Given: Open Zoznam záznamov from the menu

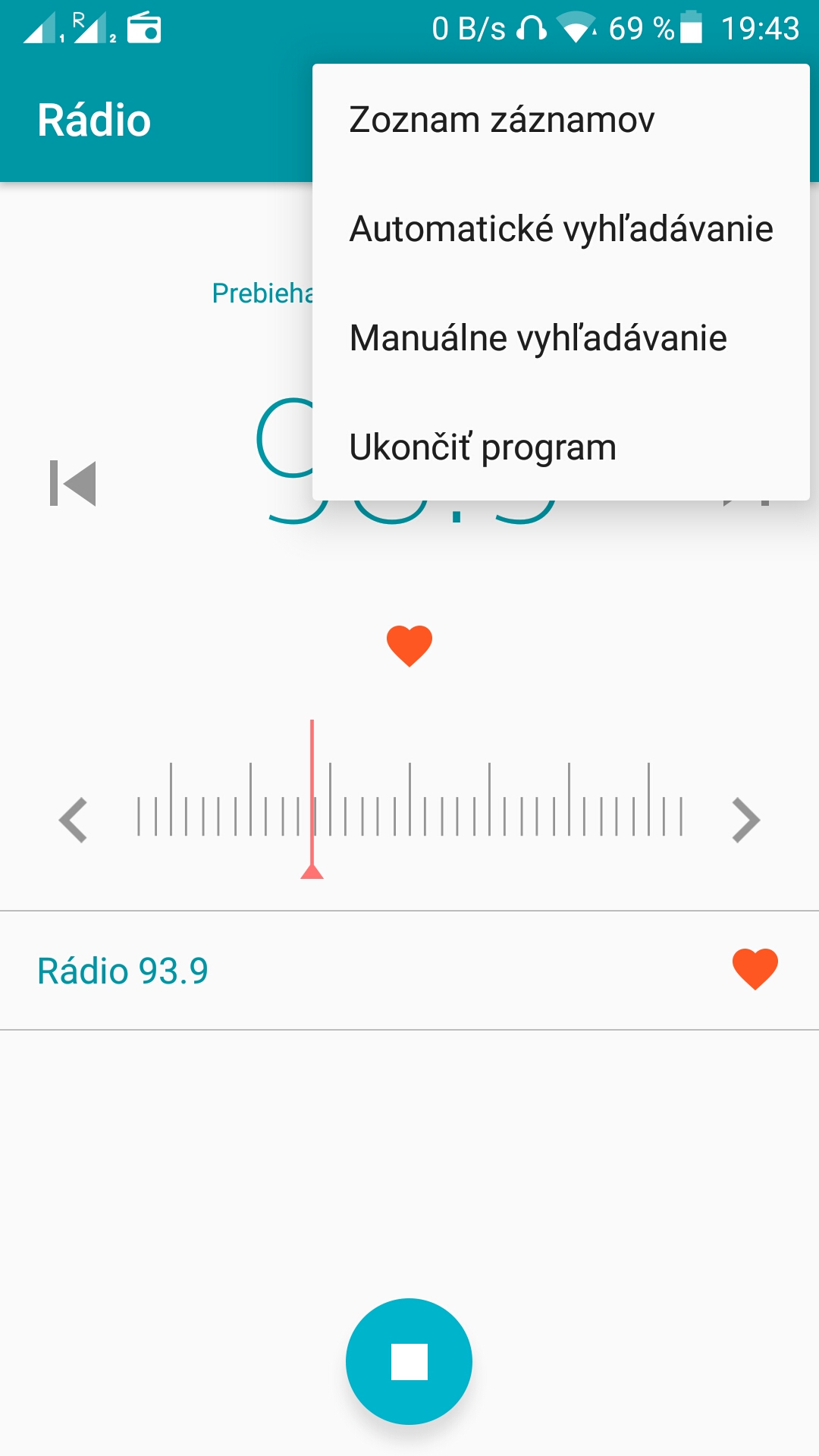Looking at the screenshot, I should click(x=561, y=120).
